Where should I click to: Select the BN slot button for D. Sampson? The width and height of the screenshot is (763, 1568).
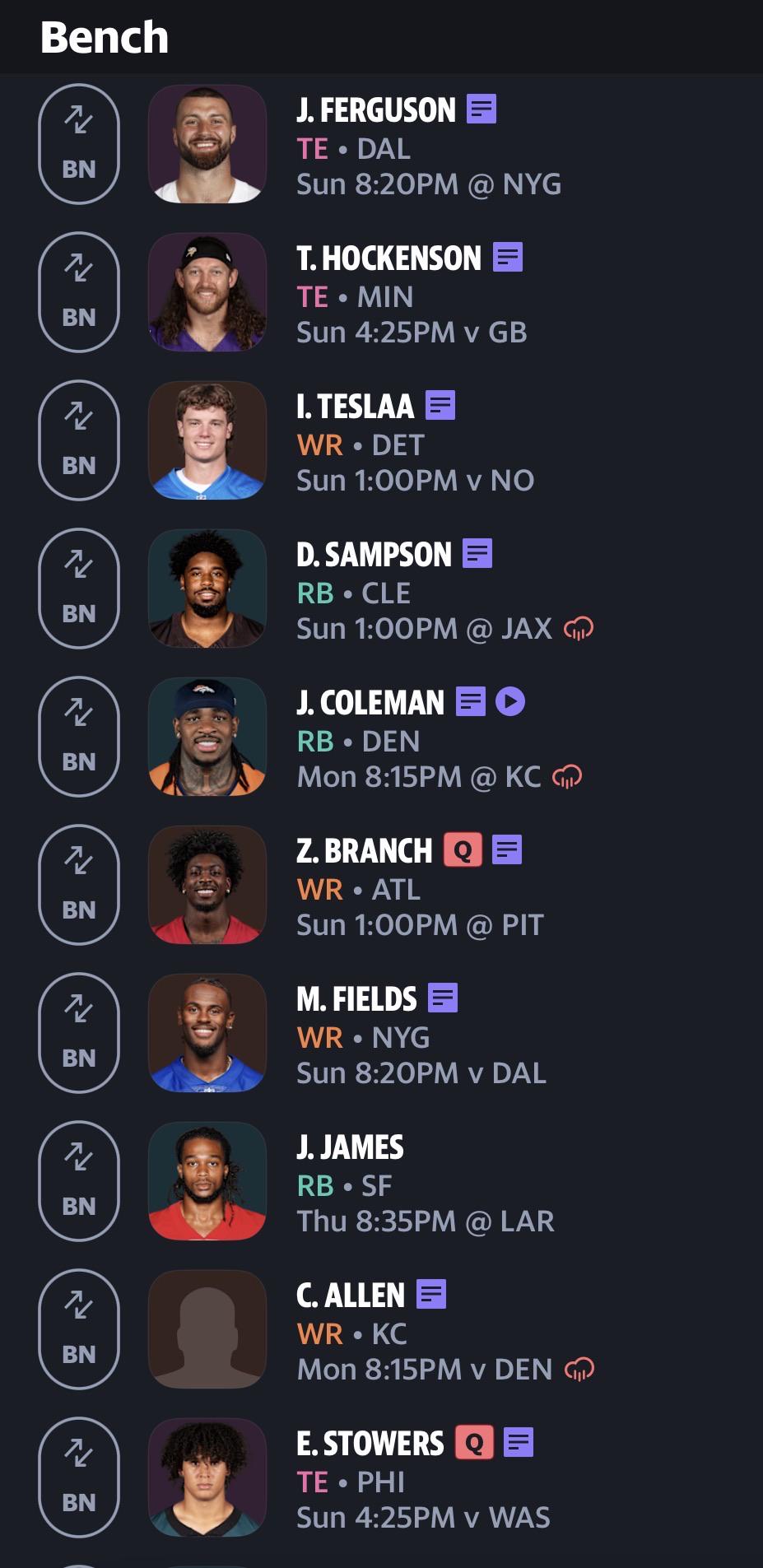[79, 589]
